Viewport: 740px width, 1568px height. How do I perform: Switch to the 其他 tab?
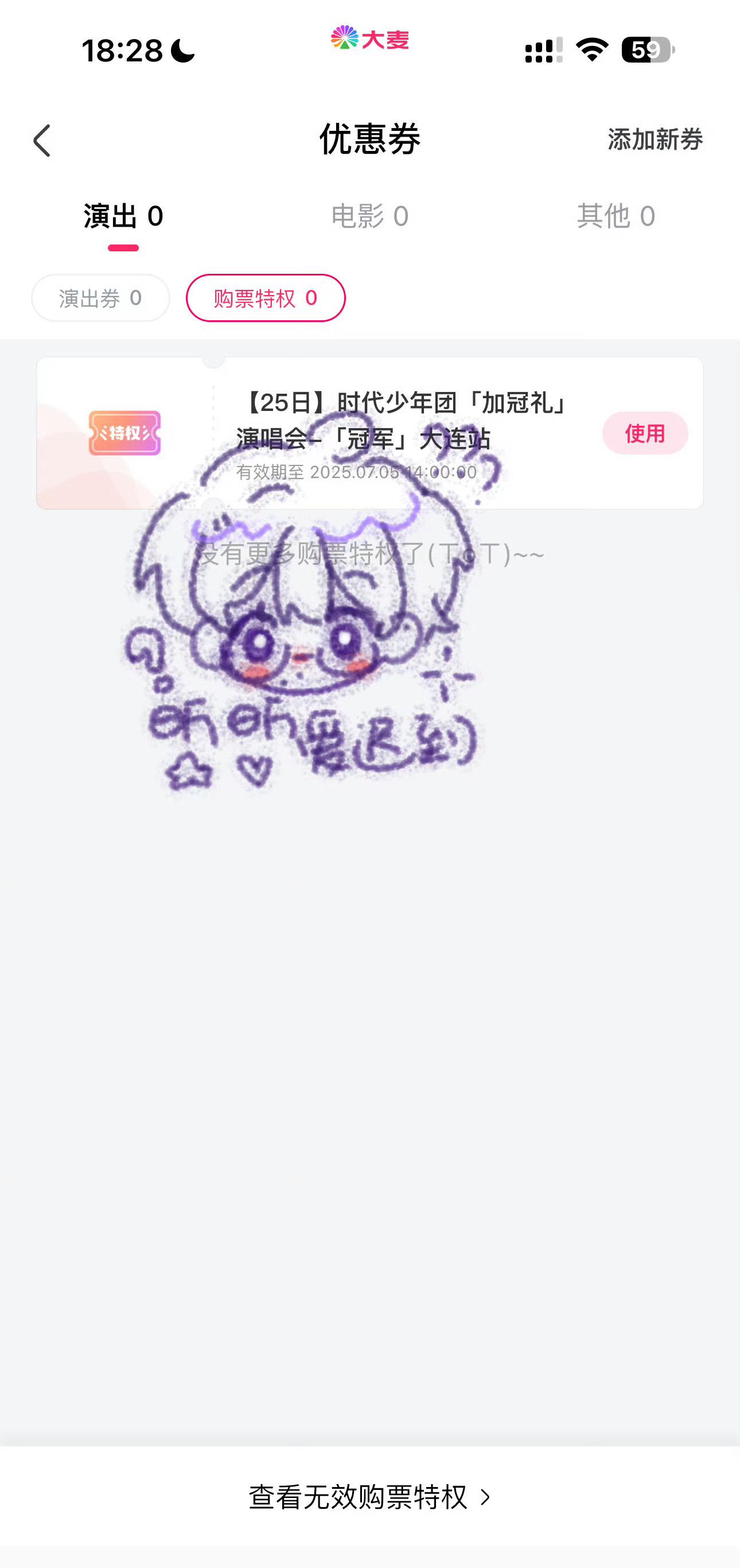click(x=616, y=217)
